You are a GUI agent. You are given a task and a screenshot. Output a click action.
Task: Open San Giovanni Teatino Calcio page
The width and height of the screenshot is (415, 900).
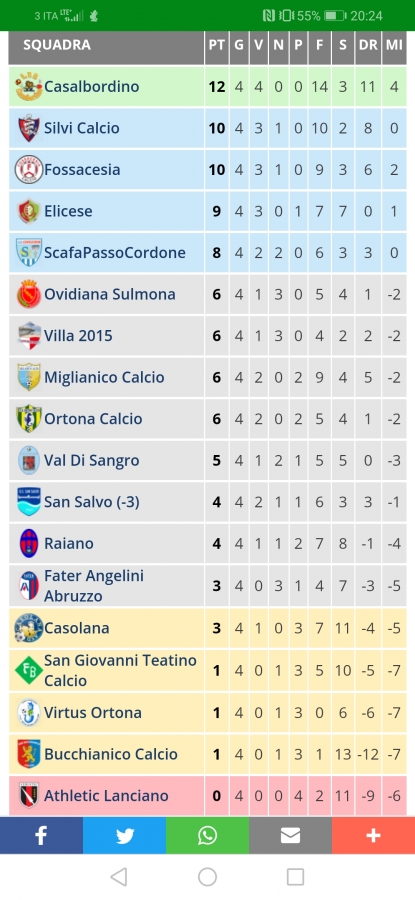point(121,670)
